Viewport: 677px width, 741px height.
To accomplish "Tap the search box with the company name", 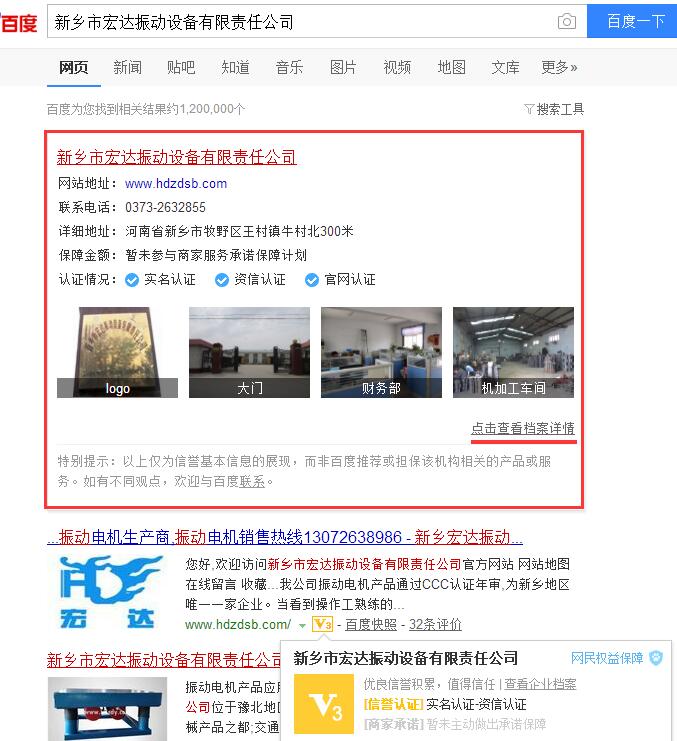I will point(300,21).
